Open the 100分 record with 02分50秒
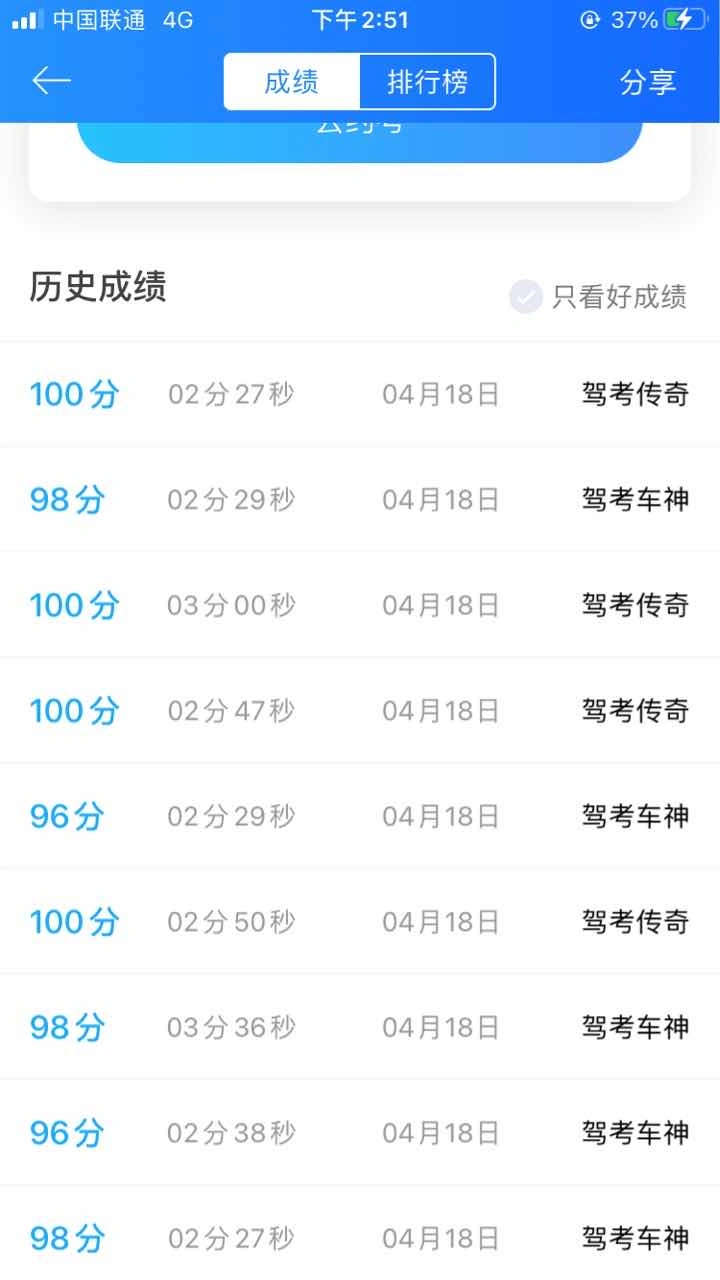720x1280 pixels. [x=360, y=921]
